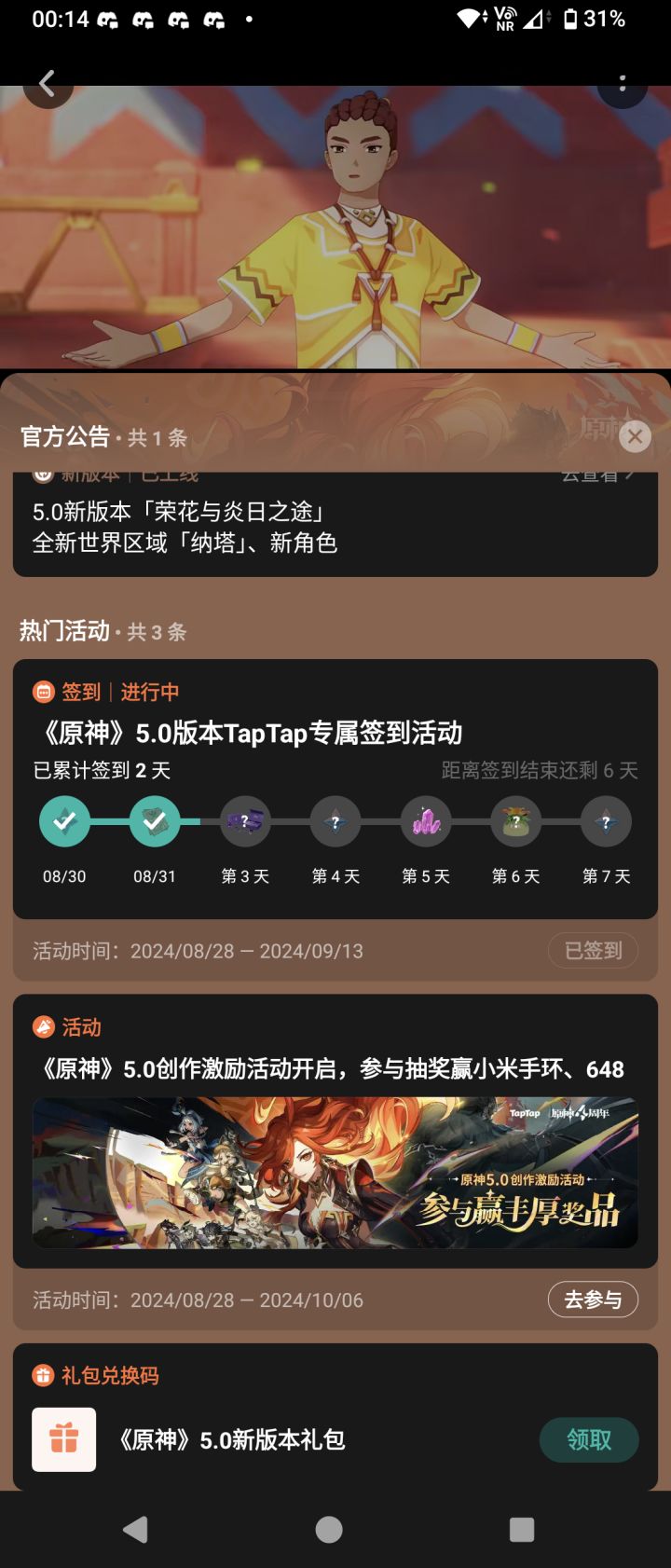Select the Day 3 mystery reward icon

click(244, 820)
